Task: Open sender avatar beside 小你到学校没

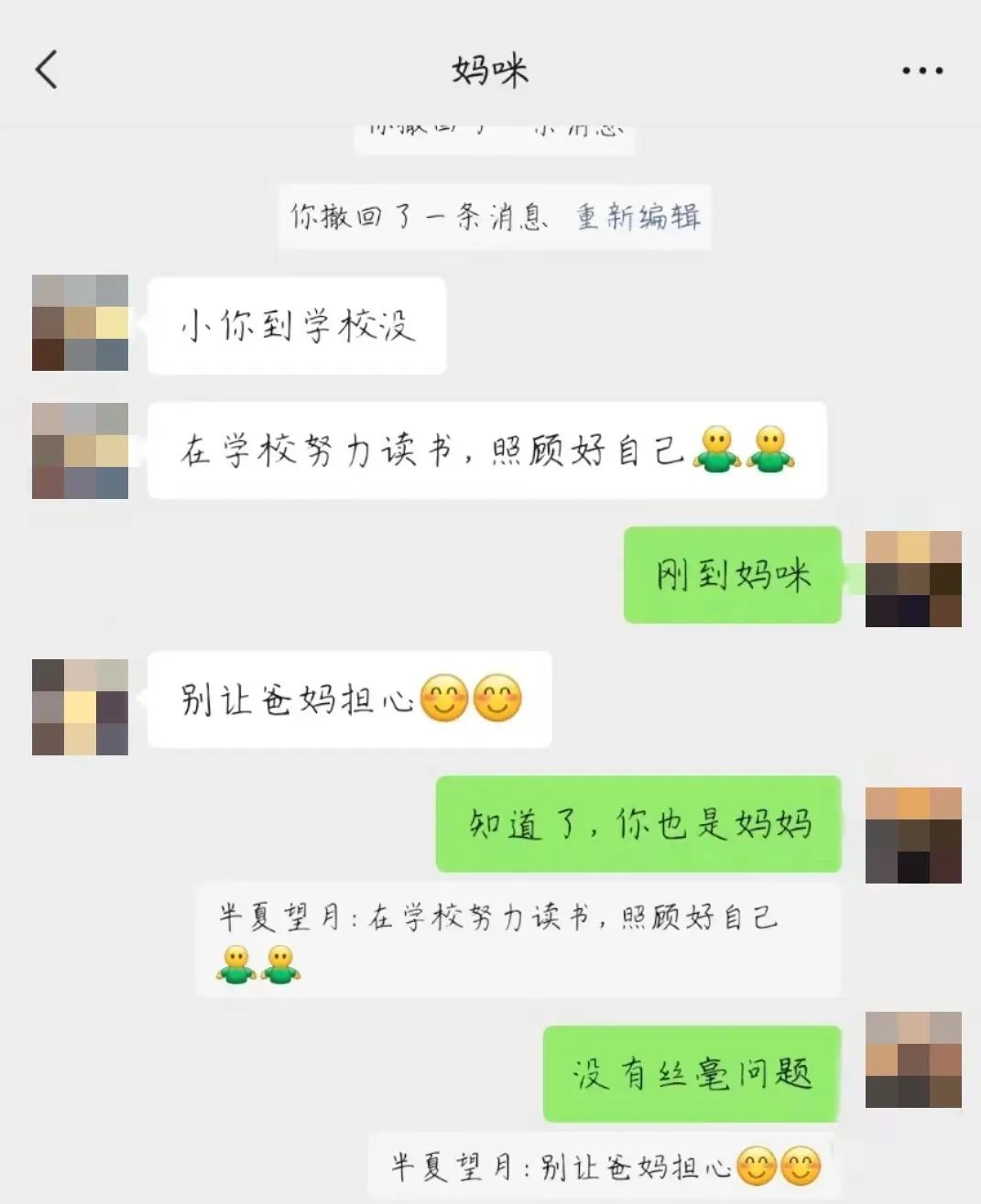Action: coord(80,322)
